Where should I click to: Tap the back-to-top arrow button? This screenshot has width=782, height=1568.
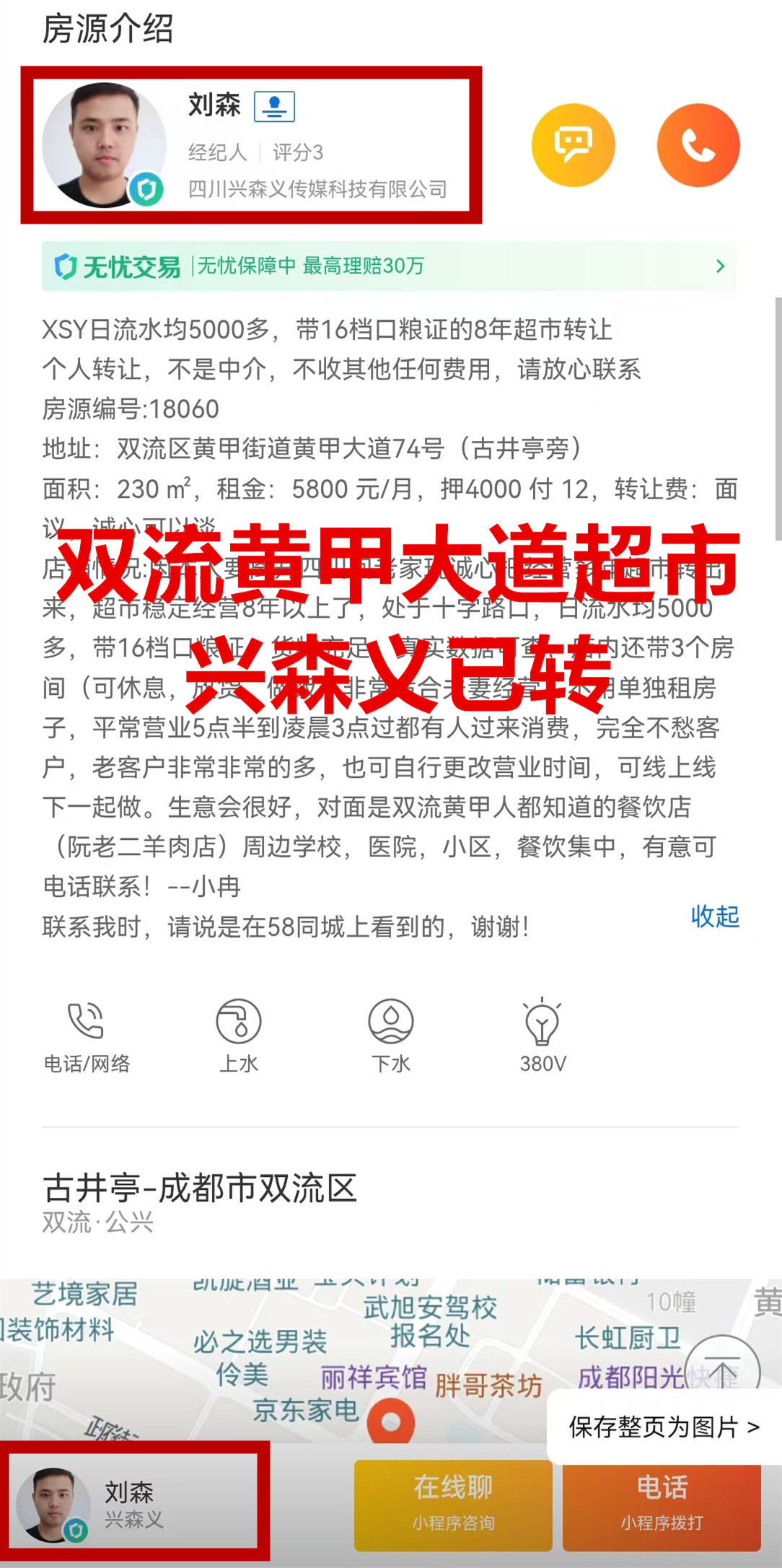pyautogui.click(x=721, y=1370)
